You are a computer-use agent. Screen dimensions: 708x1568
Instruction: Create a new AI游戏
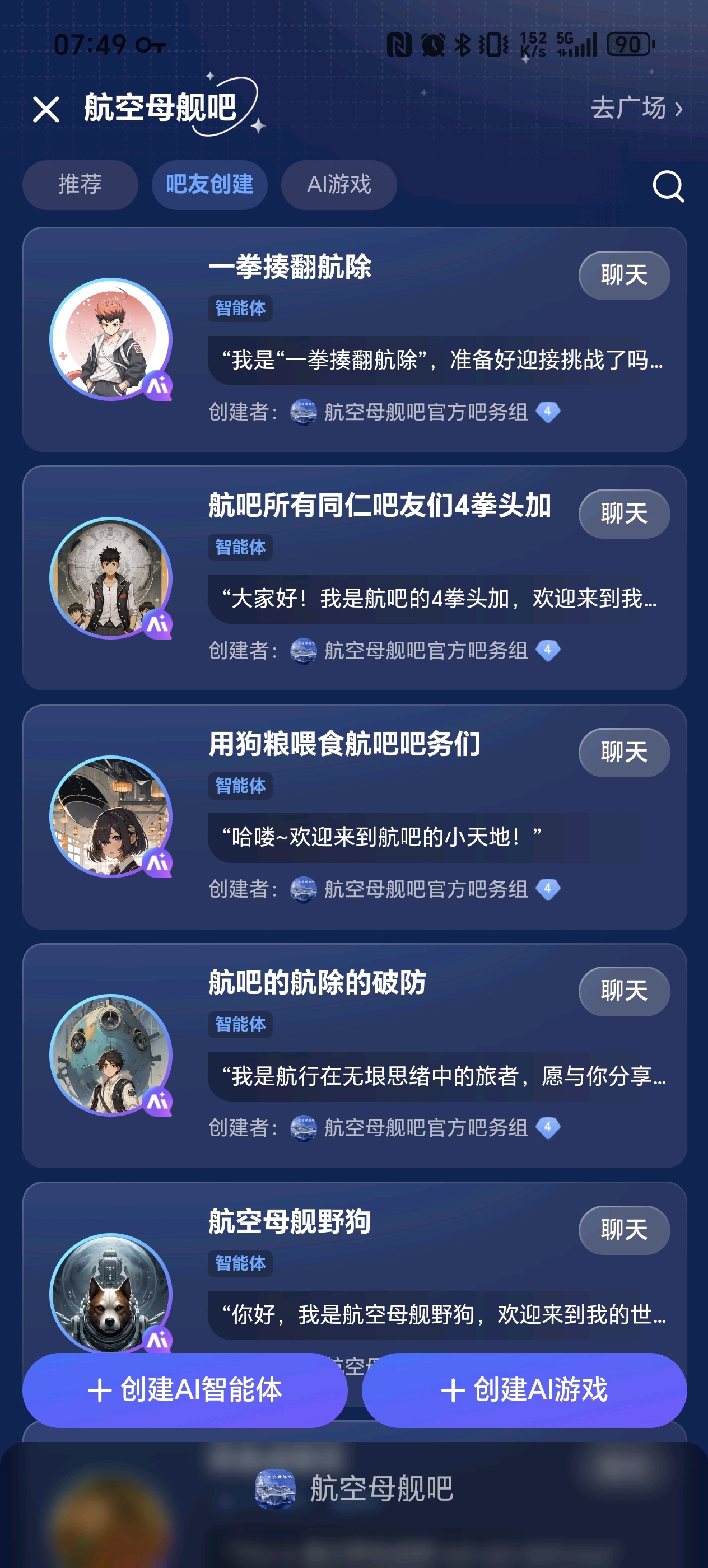pyautogui.click(x=524, y=1390)
